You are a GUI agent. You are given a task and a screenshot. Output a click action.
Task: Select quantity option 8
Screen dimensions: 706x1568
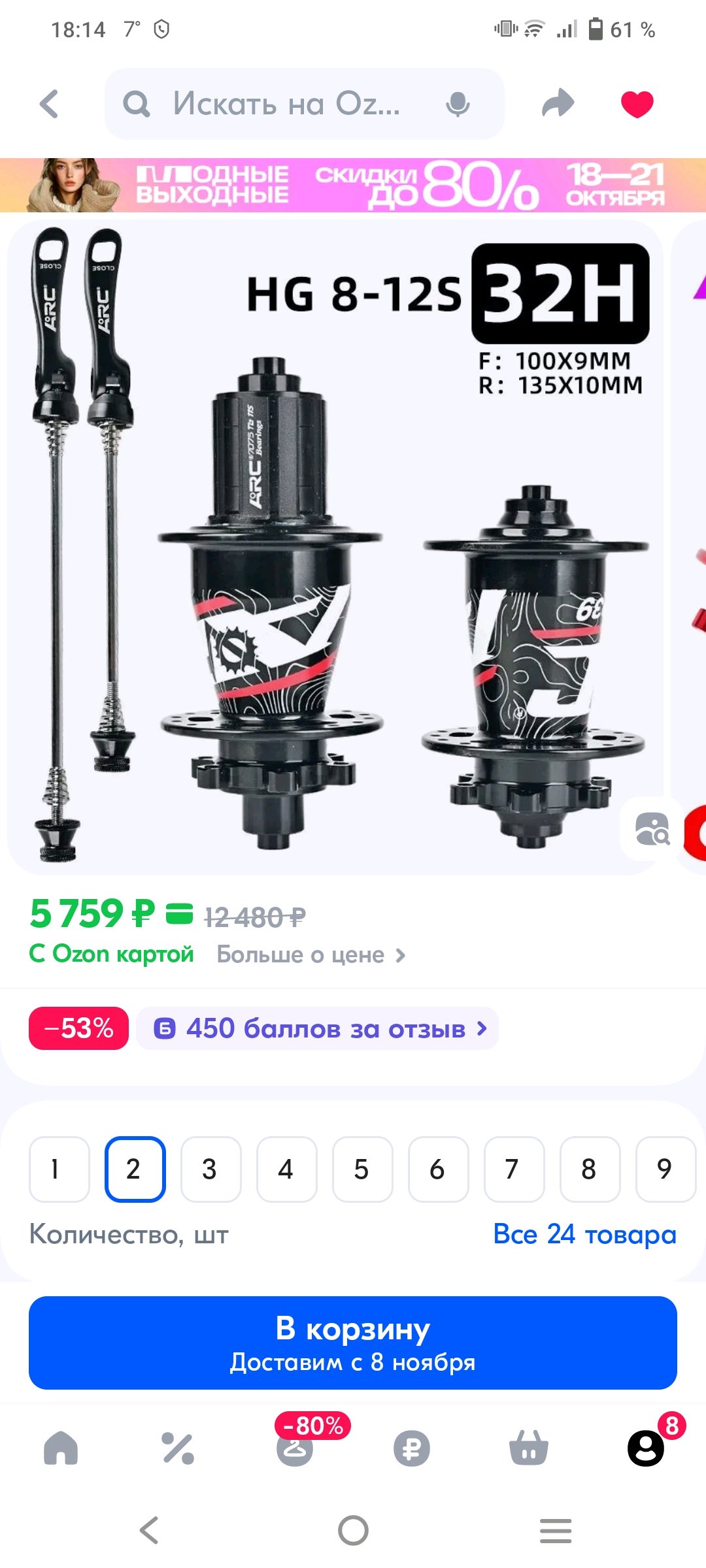tap(590, 1169)
